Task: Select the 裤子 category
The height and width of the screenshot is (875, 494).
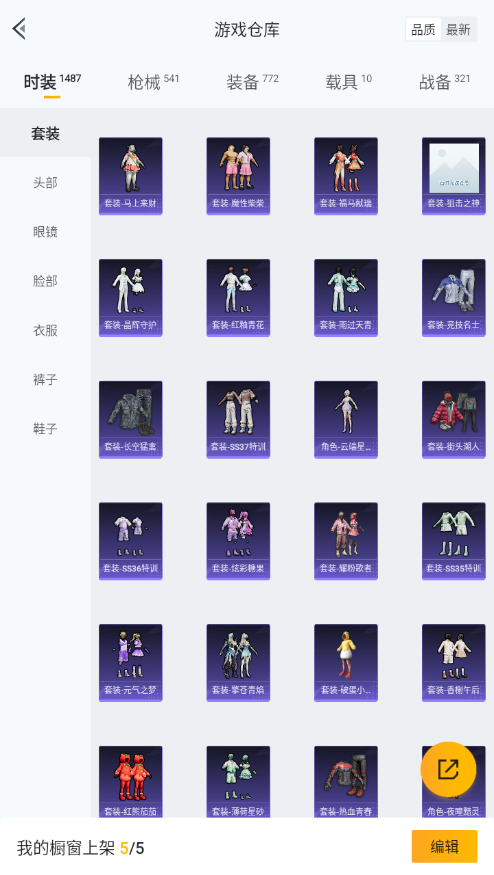Action: (45, 379)
